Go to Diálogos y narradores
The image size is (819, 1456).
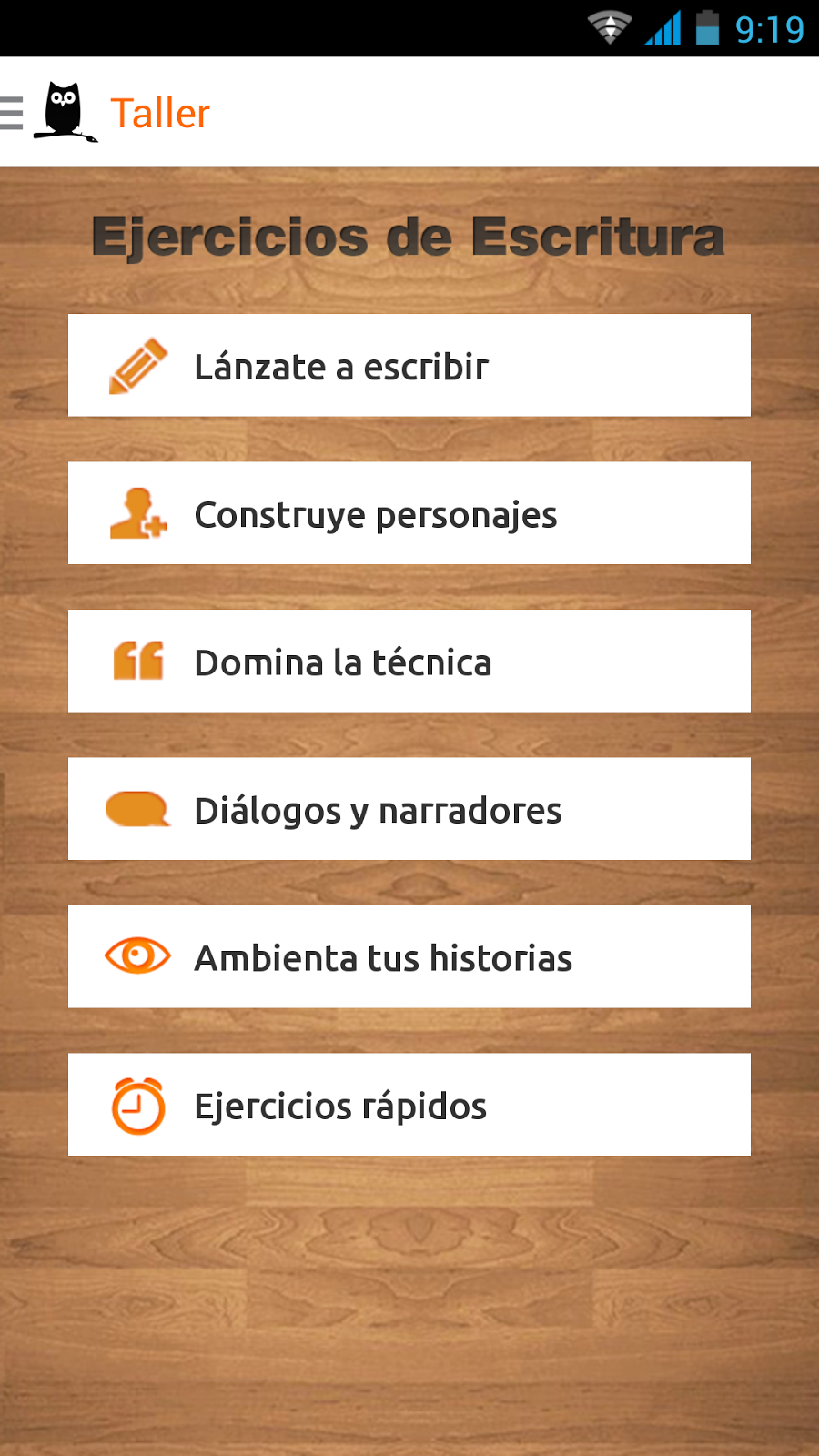pyautogui.click(x=409, y=809)
